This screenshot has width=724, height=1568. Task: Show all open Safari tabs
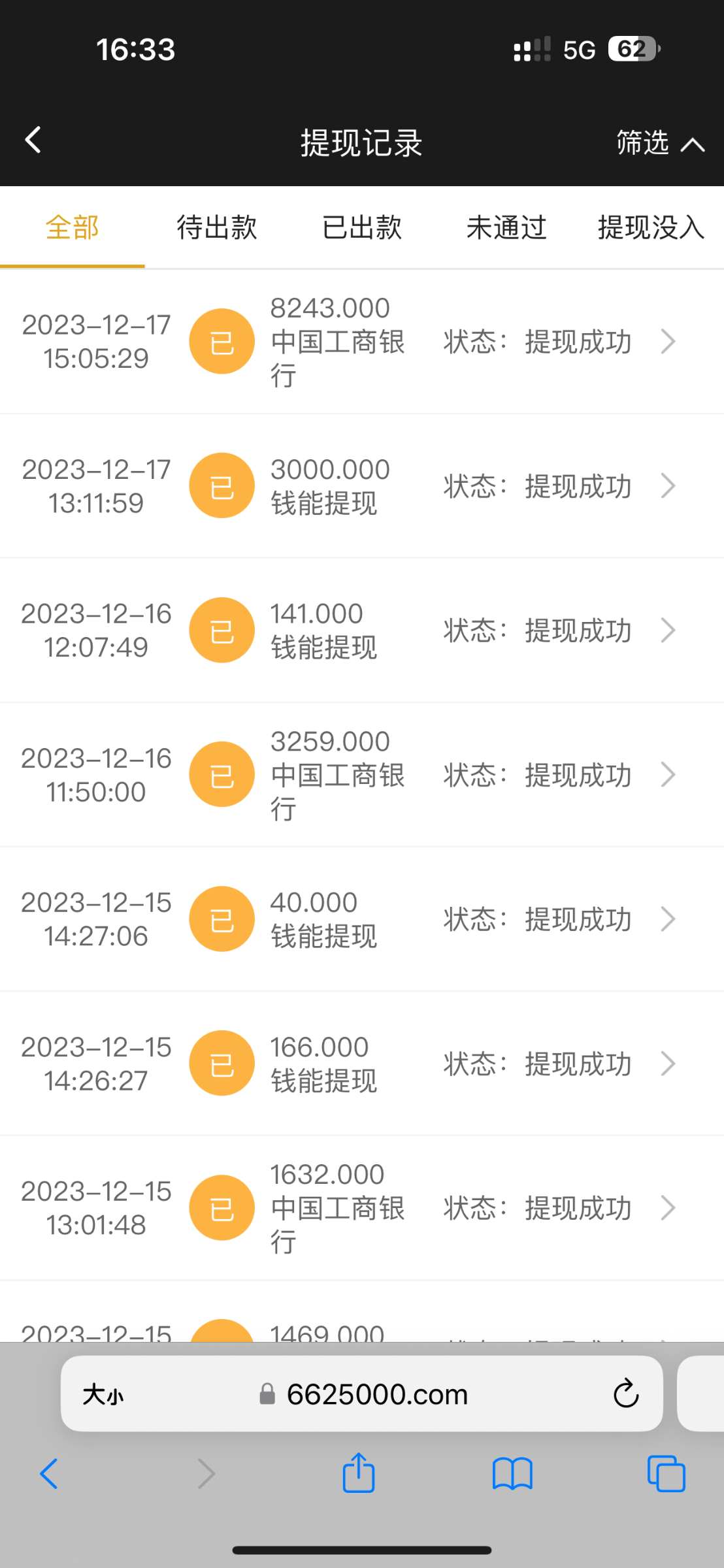point(666,1474)
